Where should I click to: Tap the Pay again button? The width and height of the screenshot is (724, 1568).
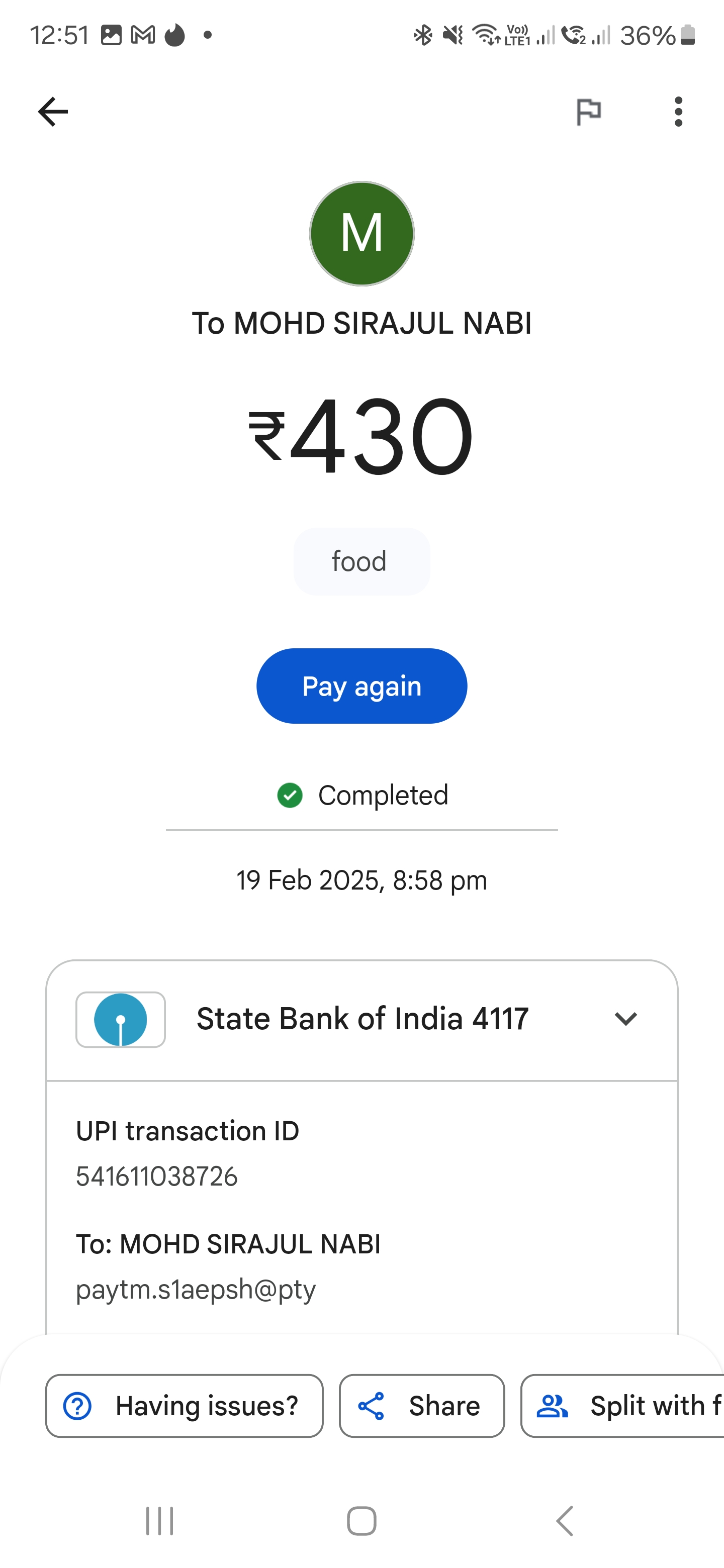(361, 686)
